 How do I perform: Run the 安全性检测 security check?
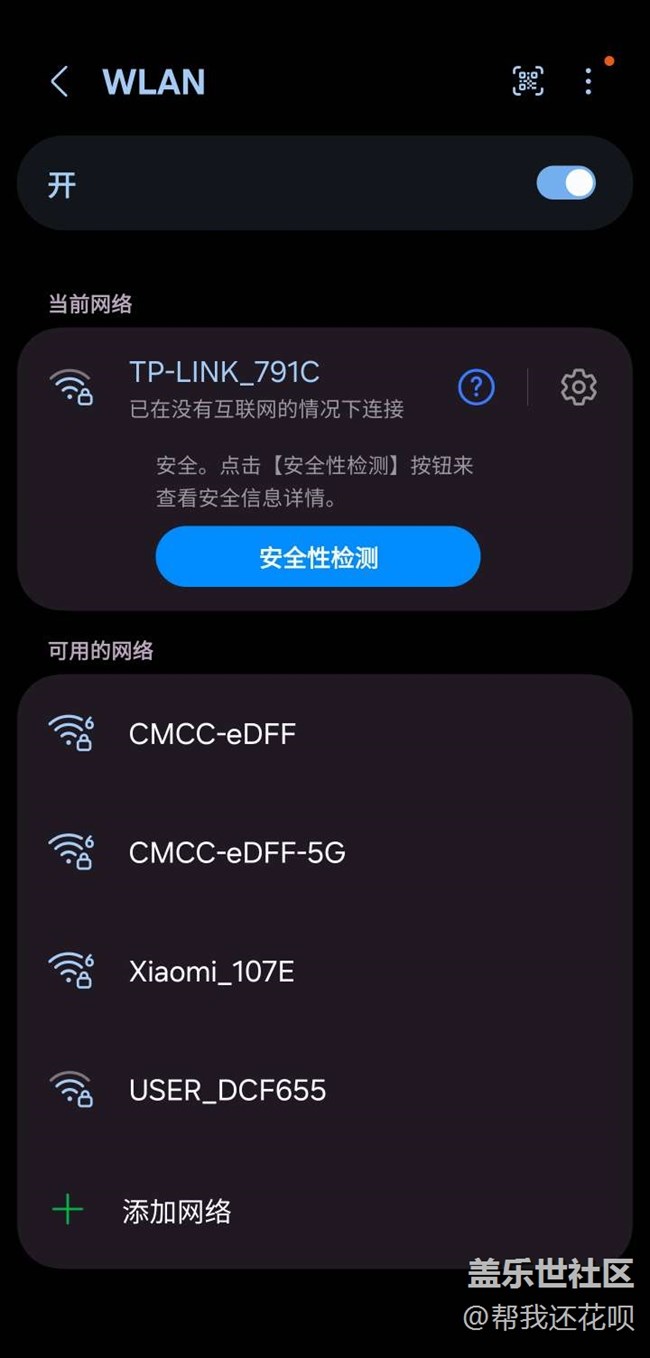tap(318, 556)
